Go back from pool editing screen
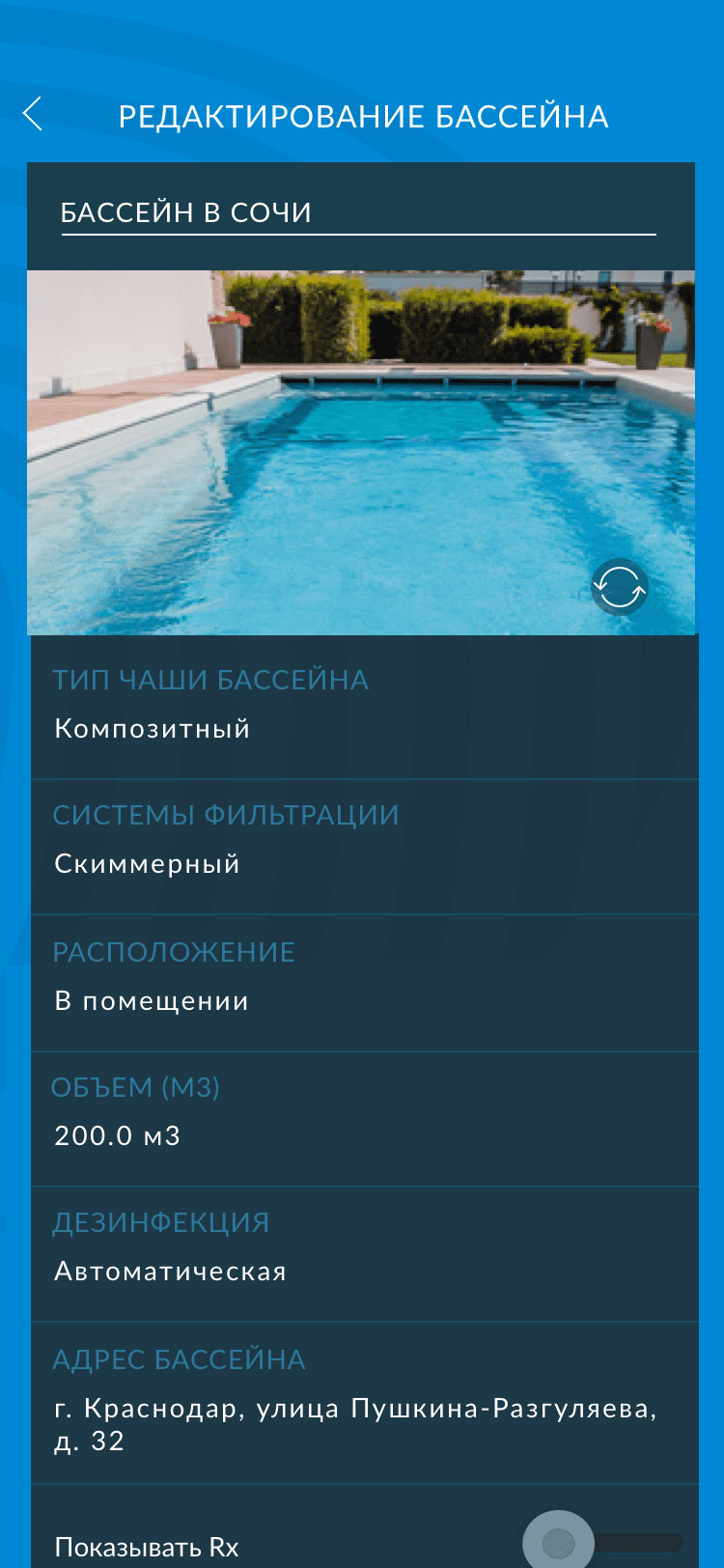Viewport: 724px width, 1568px height. tap(33, 114)
